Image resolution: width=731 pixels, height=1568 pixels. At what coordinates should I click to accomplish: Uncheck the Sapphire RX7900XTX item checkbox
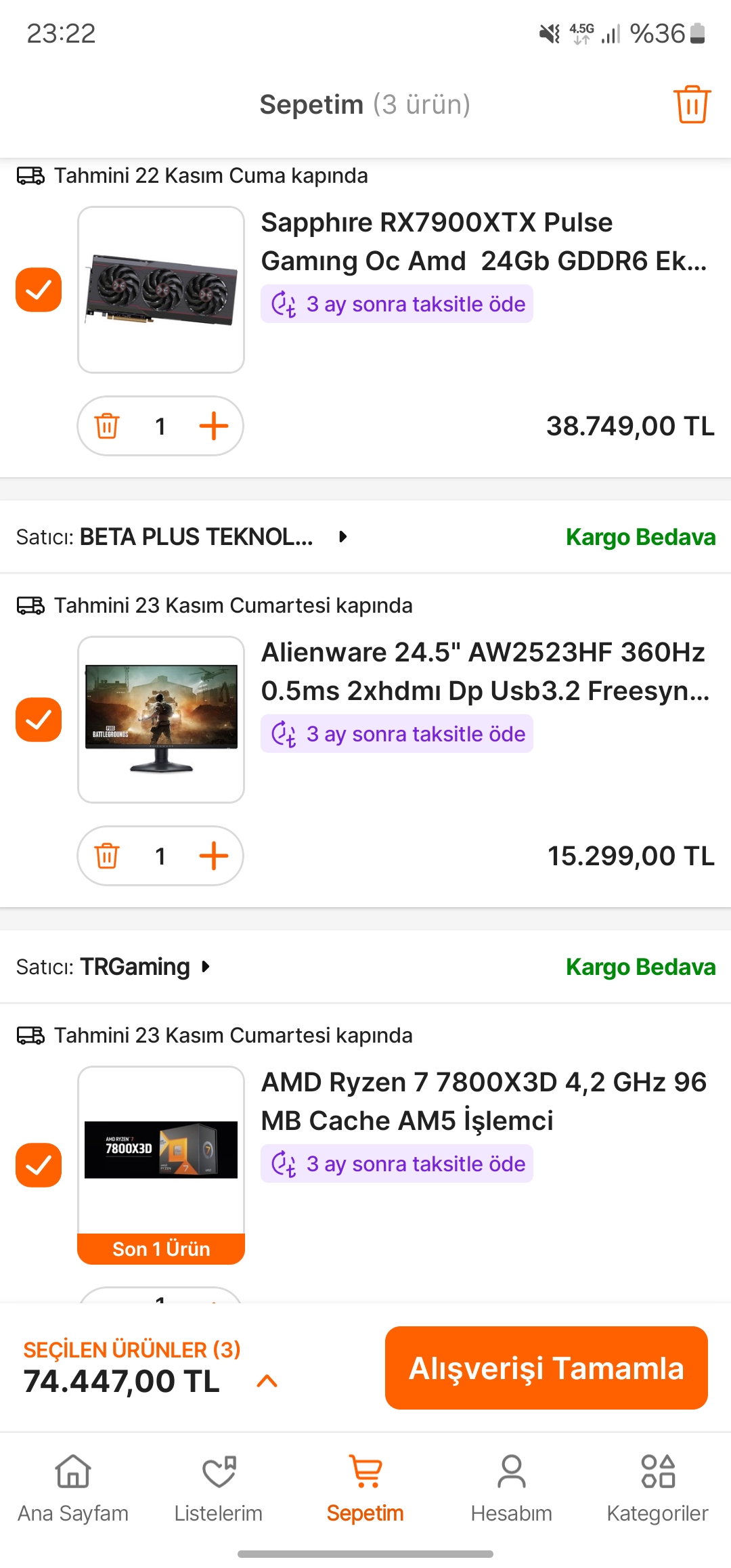click(39, 290)
